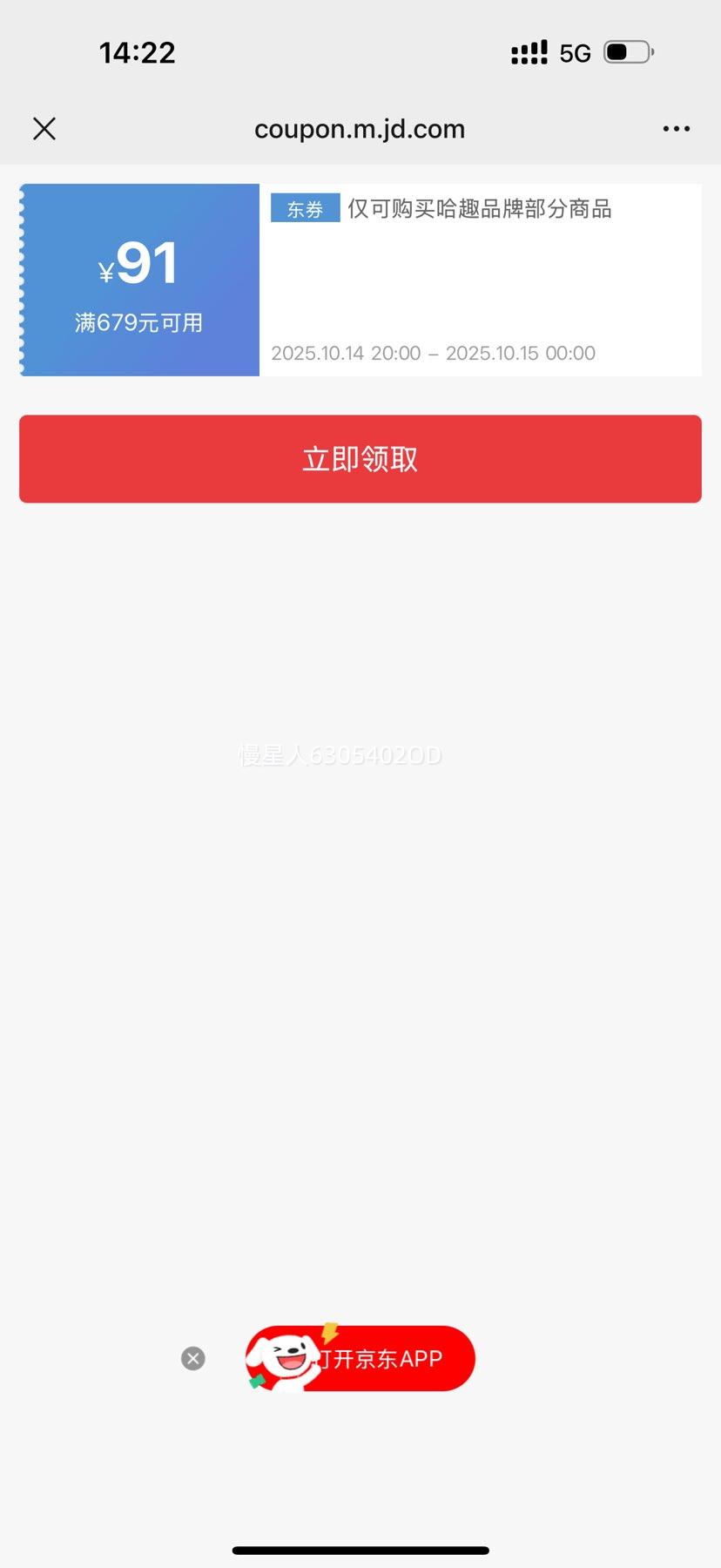This screenshot has width=721, height=1568.
Task: Tap 立即领取 to claim the coupon
Action: click(360, 459)
